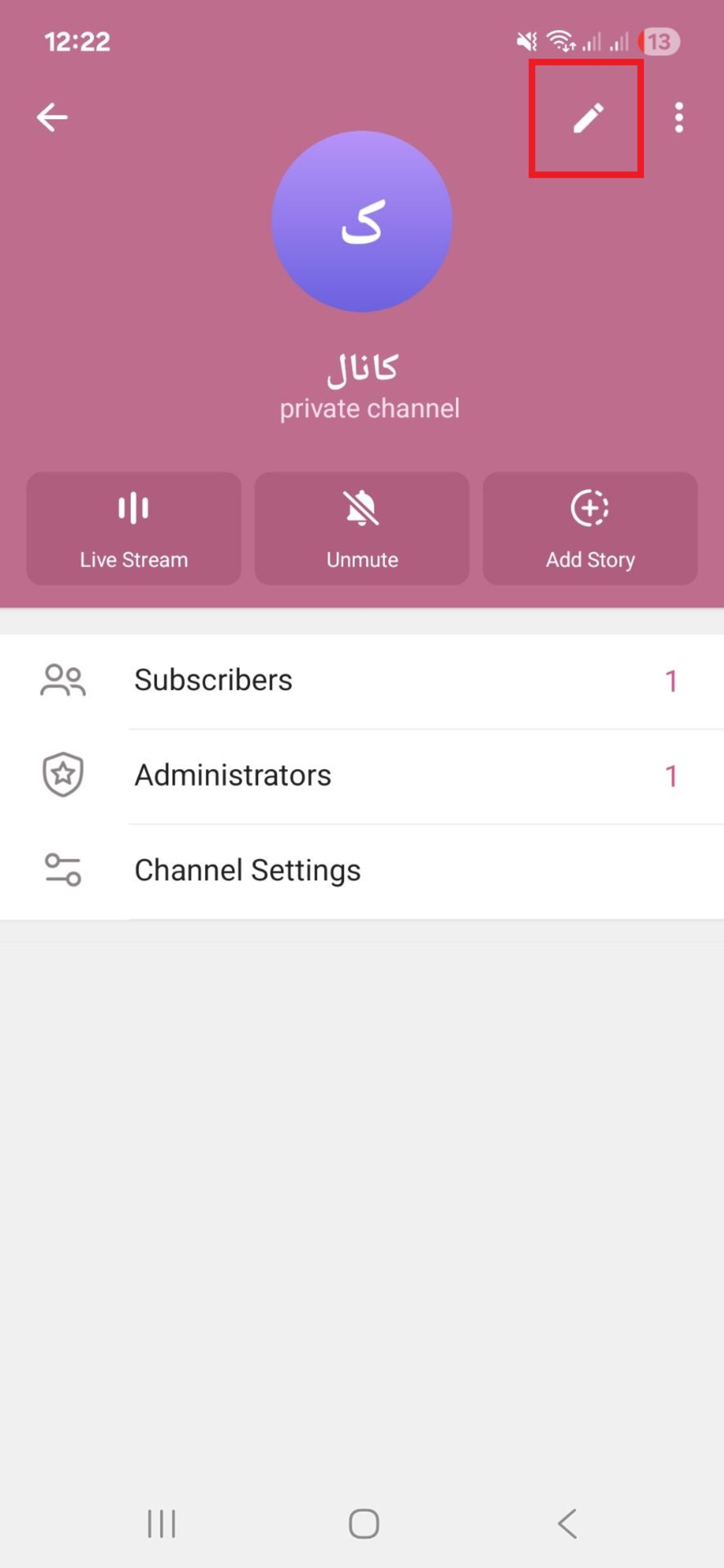The image size is (724, 1568).
Task: Open Channel Settings
Action: [362, 870]
